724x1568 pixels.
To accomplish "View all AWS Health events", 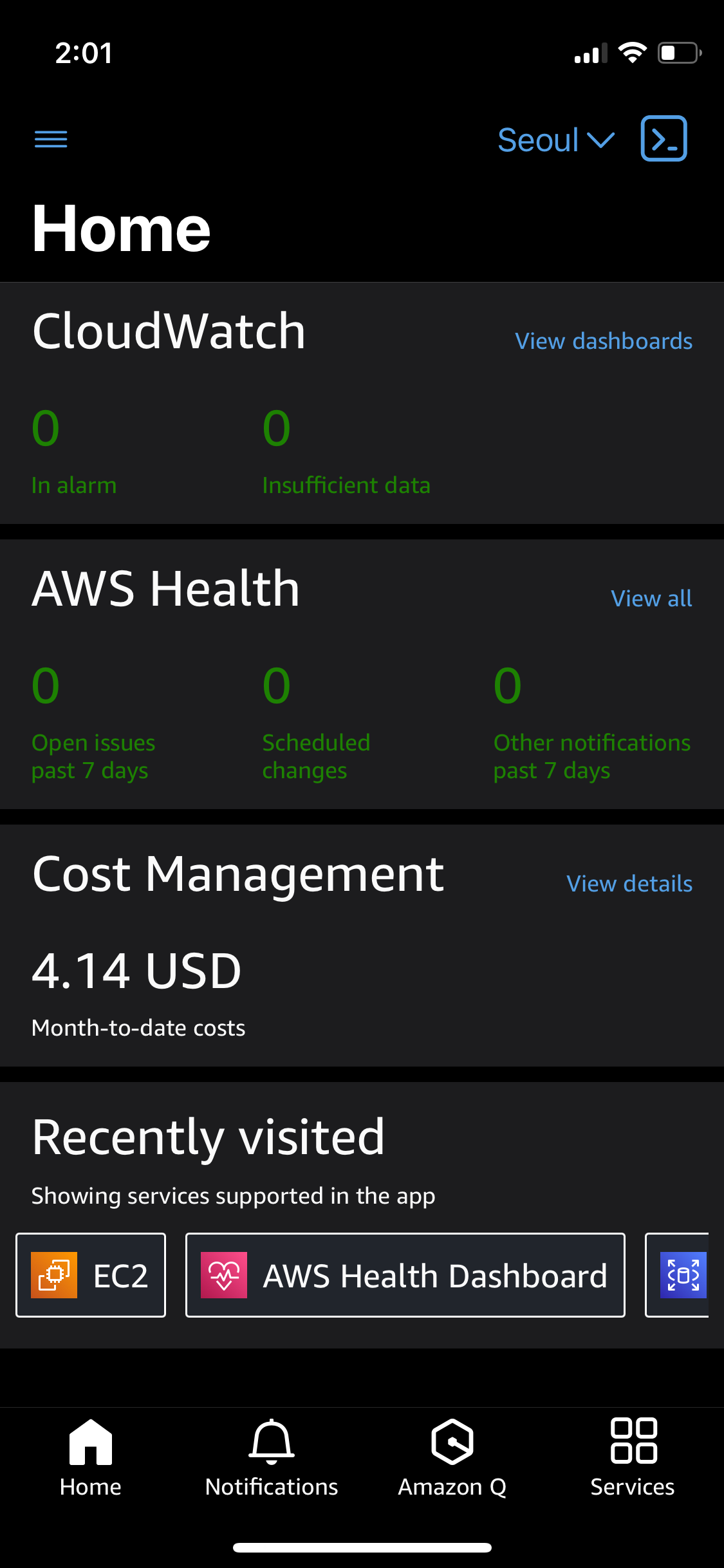I will pyautogui.click(x=651, y=599).
